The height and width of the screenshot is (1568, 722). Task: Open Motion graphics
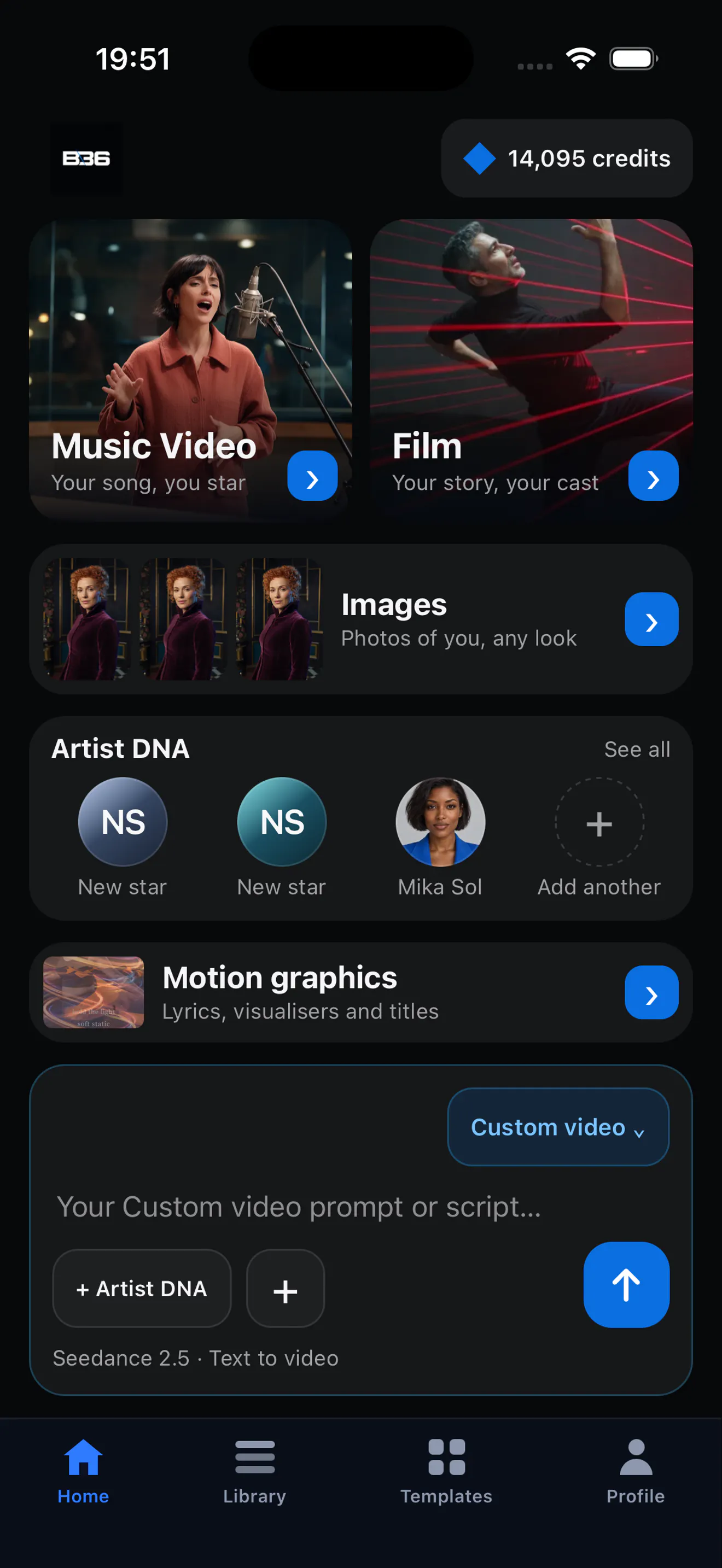361,993
